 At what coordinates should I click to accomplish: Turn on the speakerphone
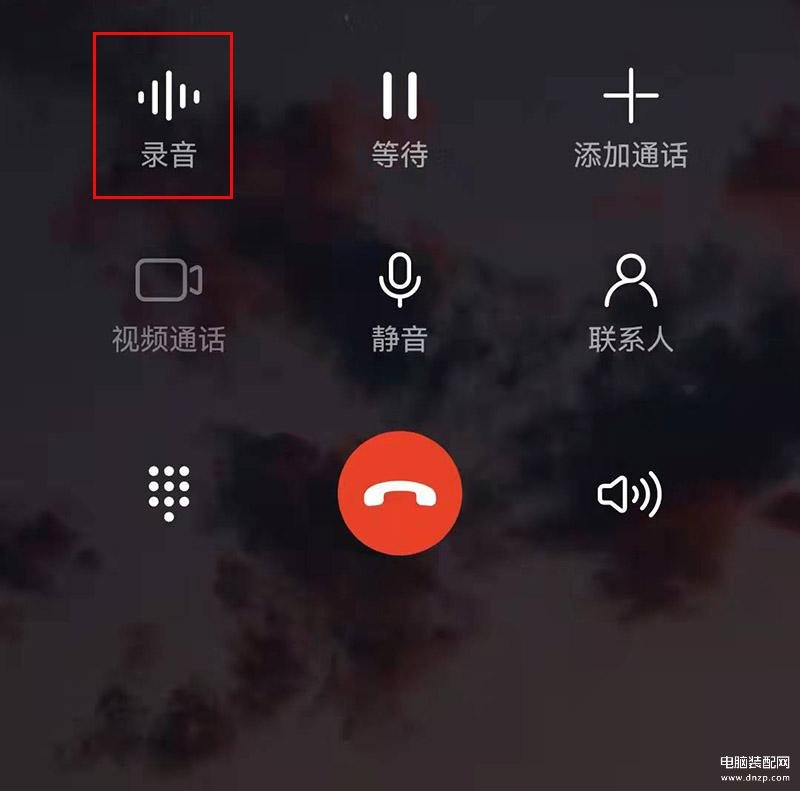tap(630, 493)
